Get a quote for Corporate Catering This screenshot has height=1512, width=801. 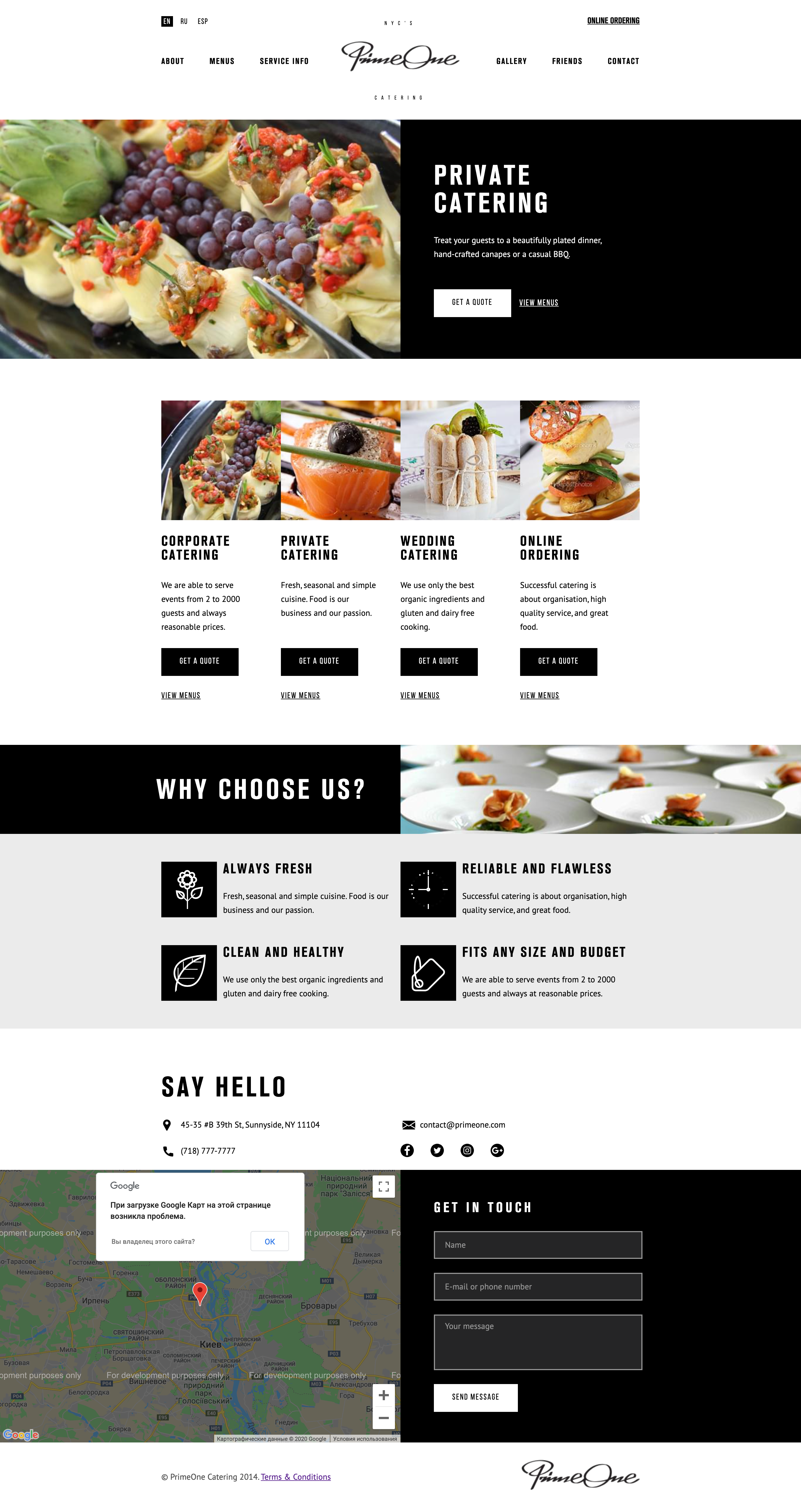tap(200, 661)
